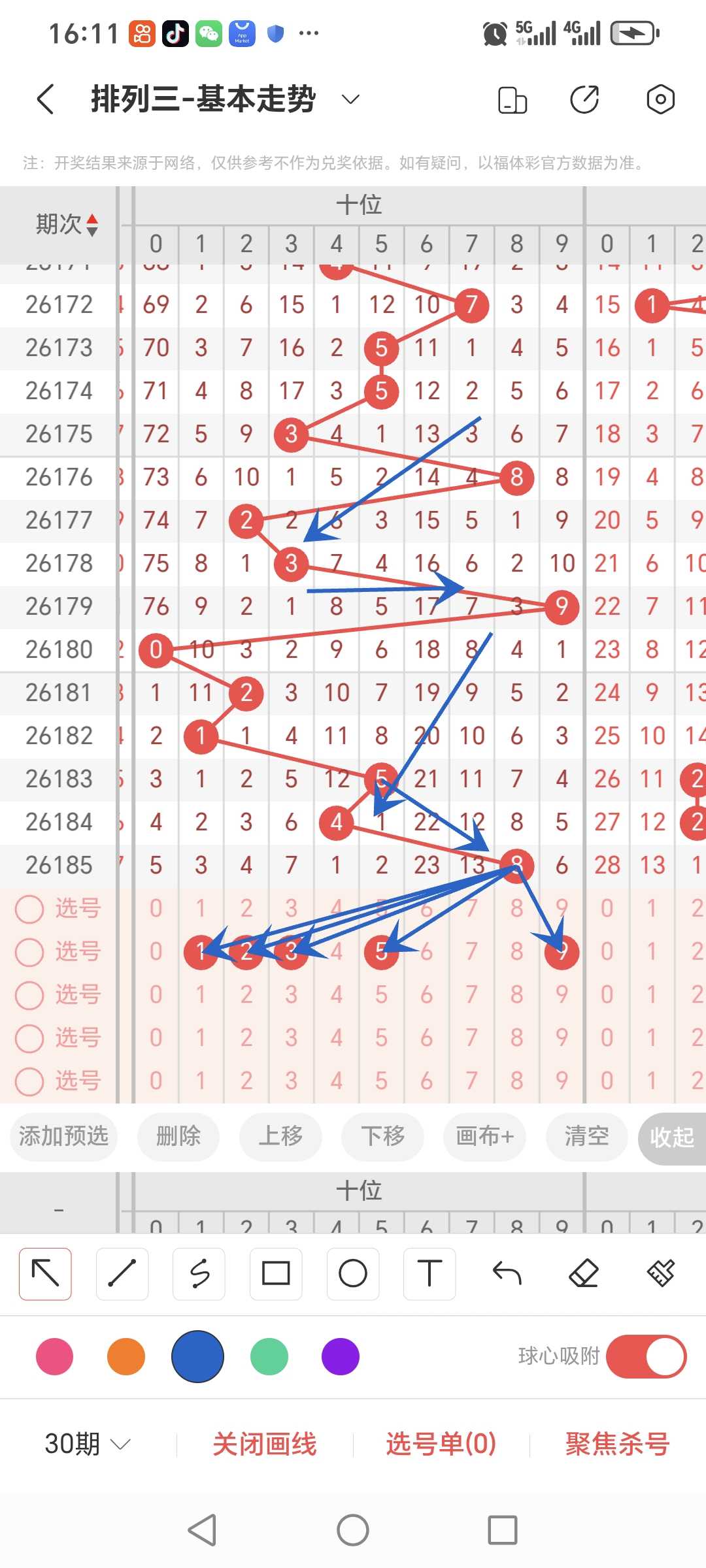Expand the 排列三-基本走势 title dropdown
This screenshot has width=706, height=1568.
(x=351, y=99)
